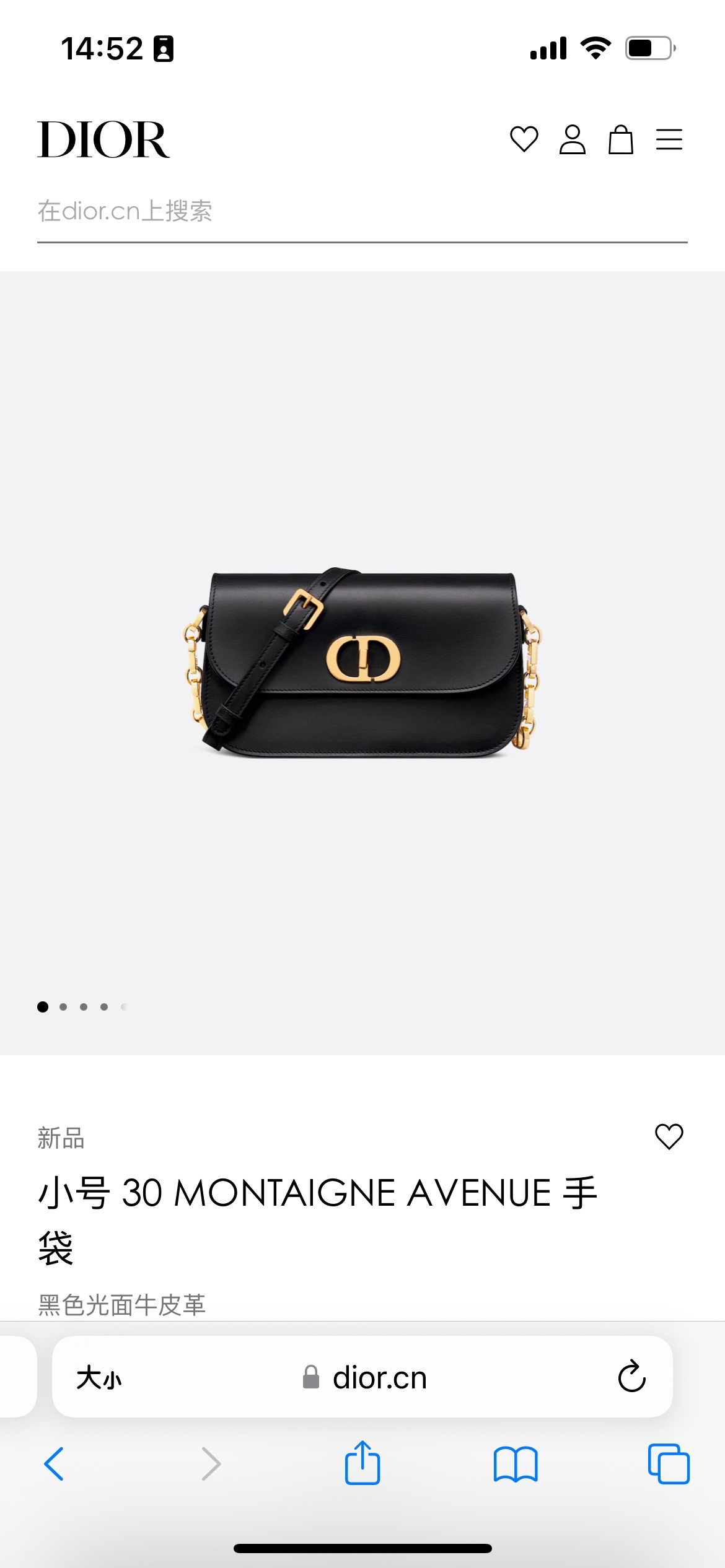Screen dimensions: 725x1568
Task: Tap the dior.cn search field
Action: coord(362,212)
